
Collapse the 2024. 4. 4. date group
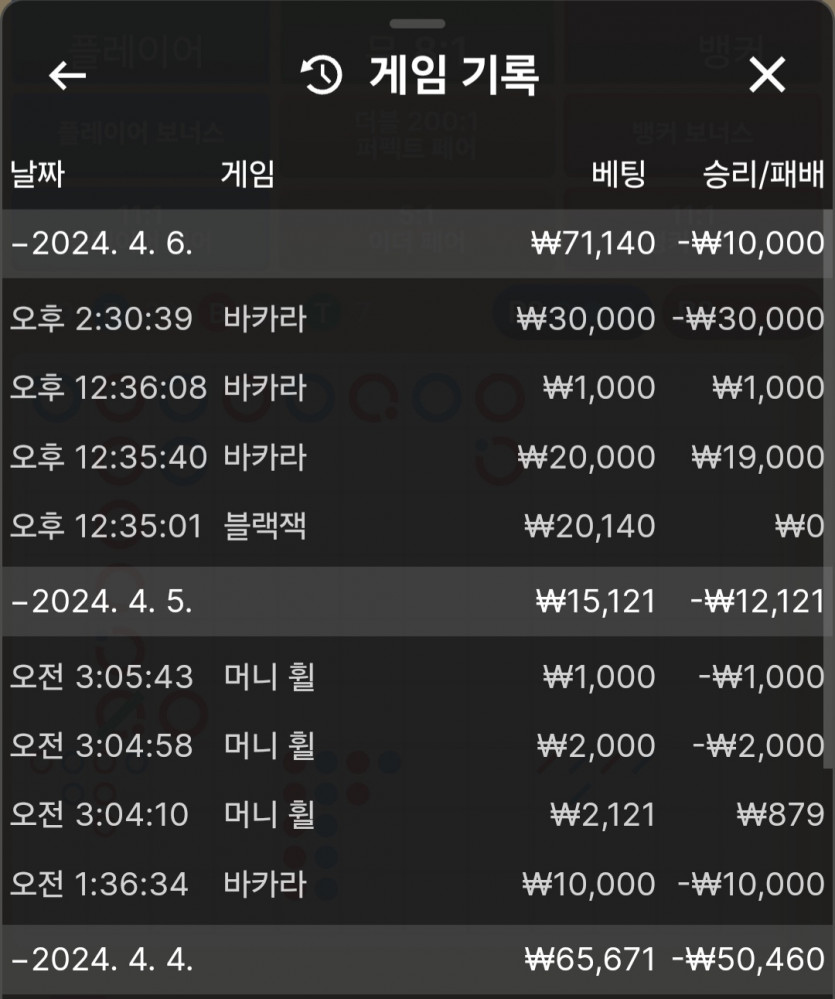click(x=100, y=960)
